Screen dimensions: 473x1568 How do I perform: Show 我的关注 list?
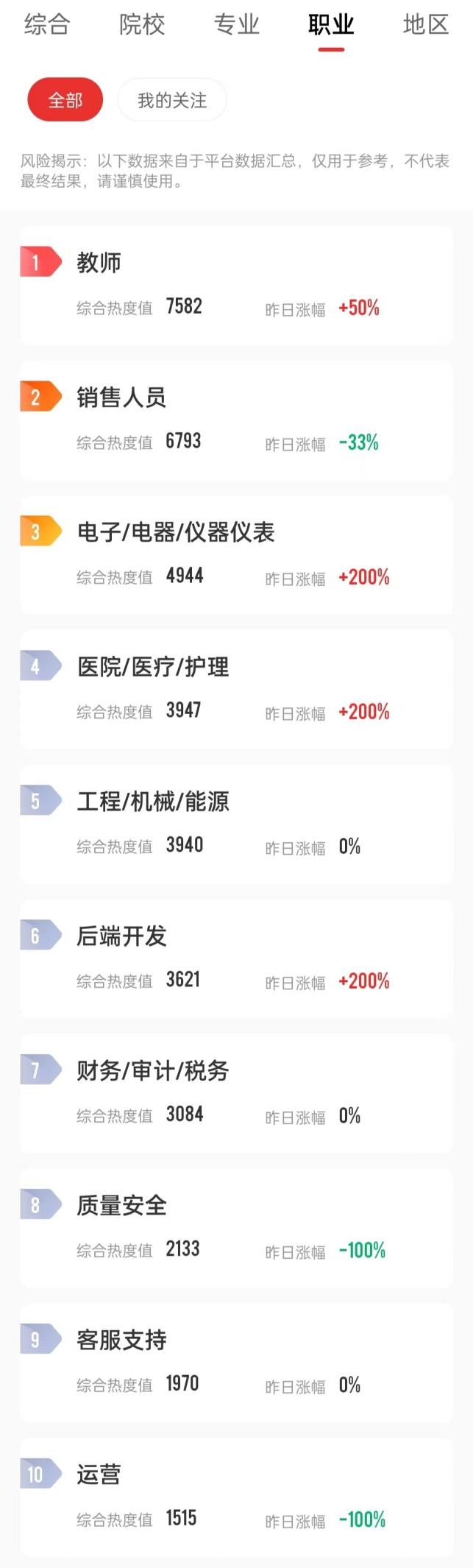(172, 100)
